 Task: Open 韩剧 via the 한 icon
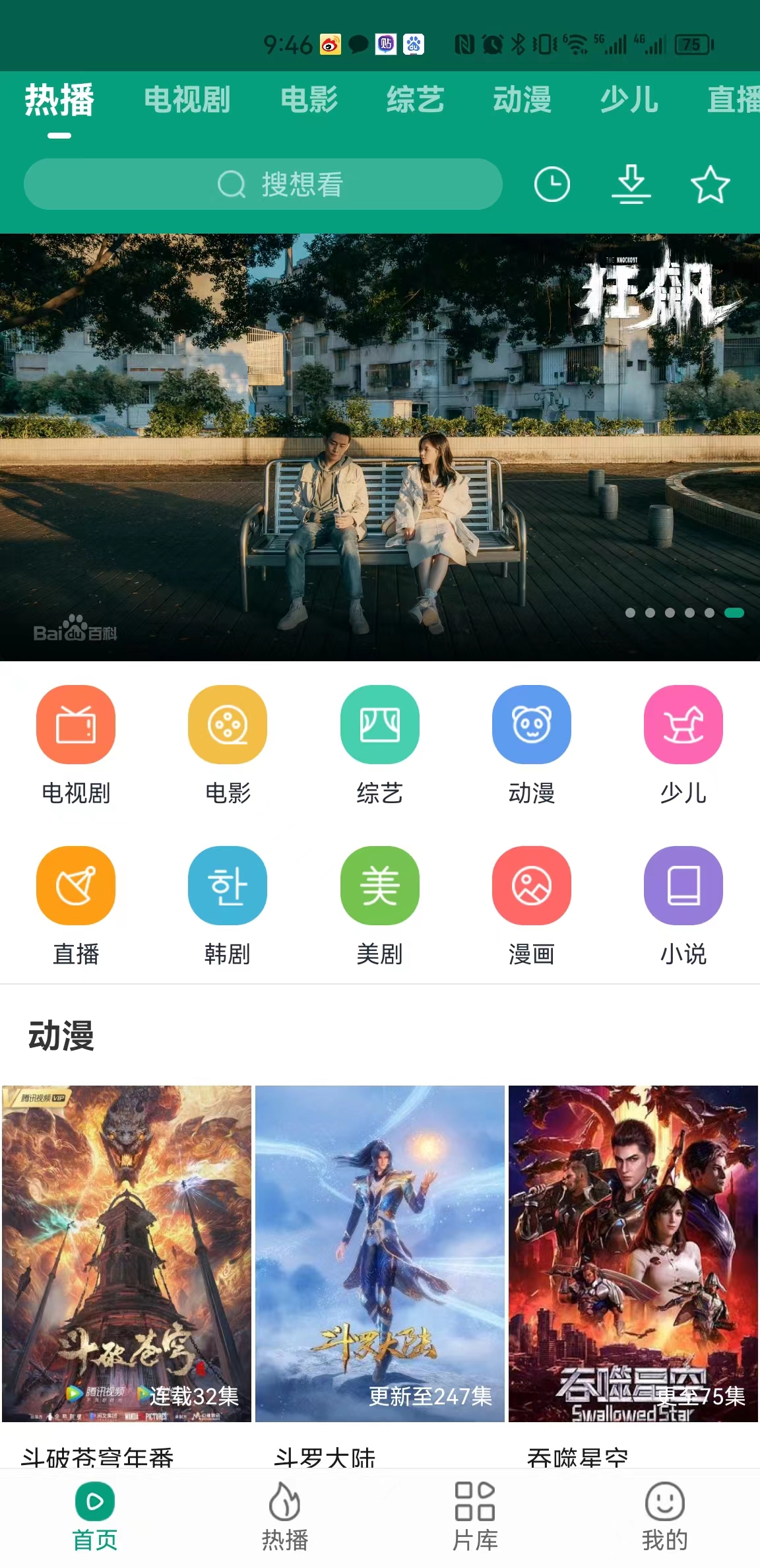coord(227,886)
